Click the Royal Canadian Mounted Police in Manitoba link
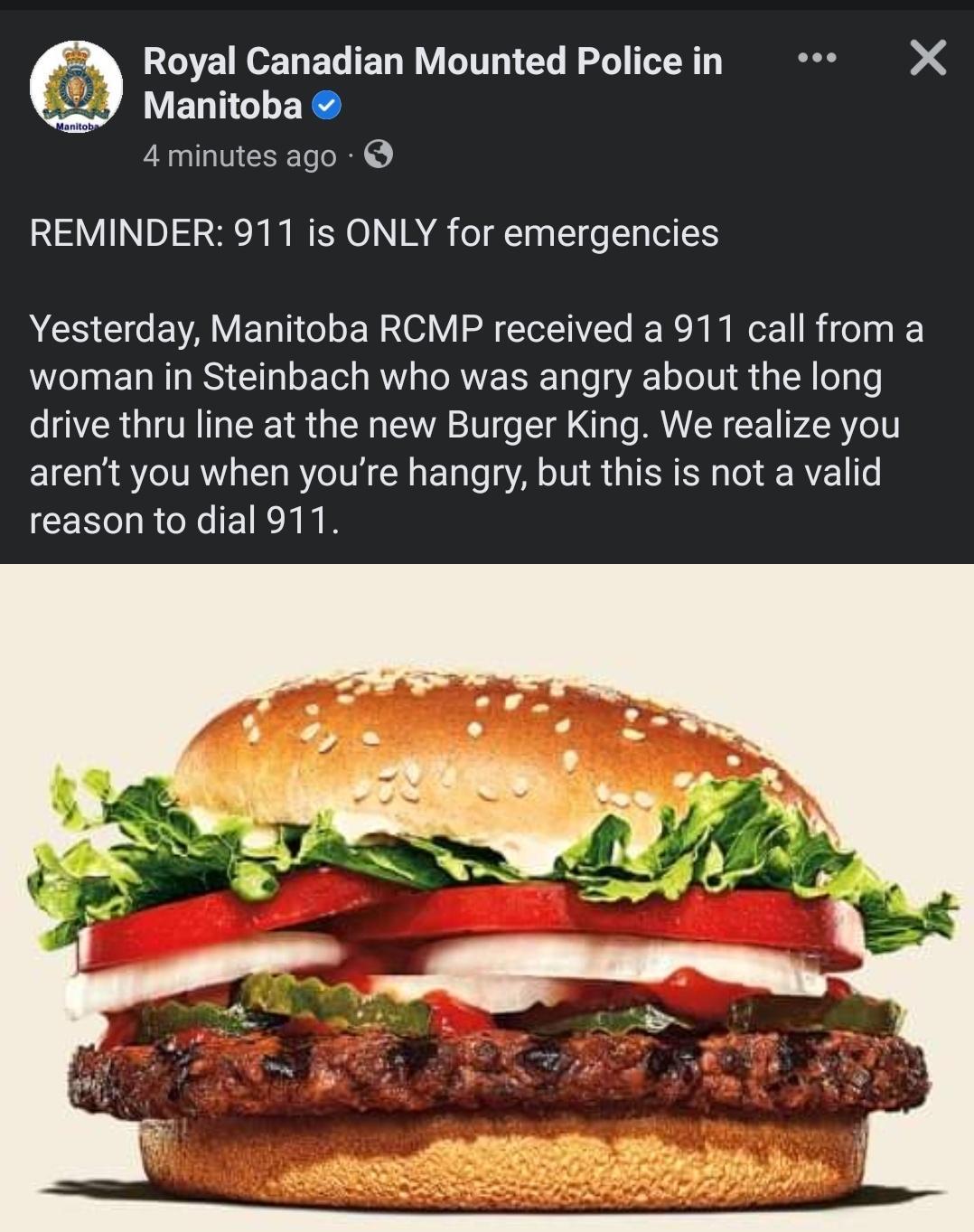The height and width of the screenshot is (1232, 974). [x=431, y=81]
